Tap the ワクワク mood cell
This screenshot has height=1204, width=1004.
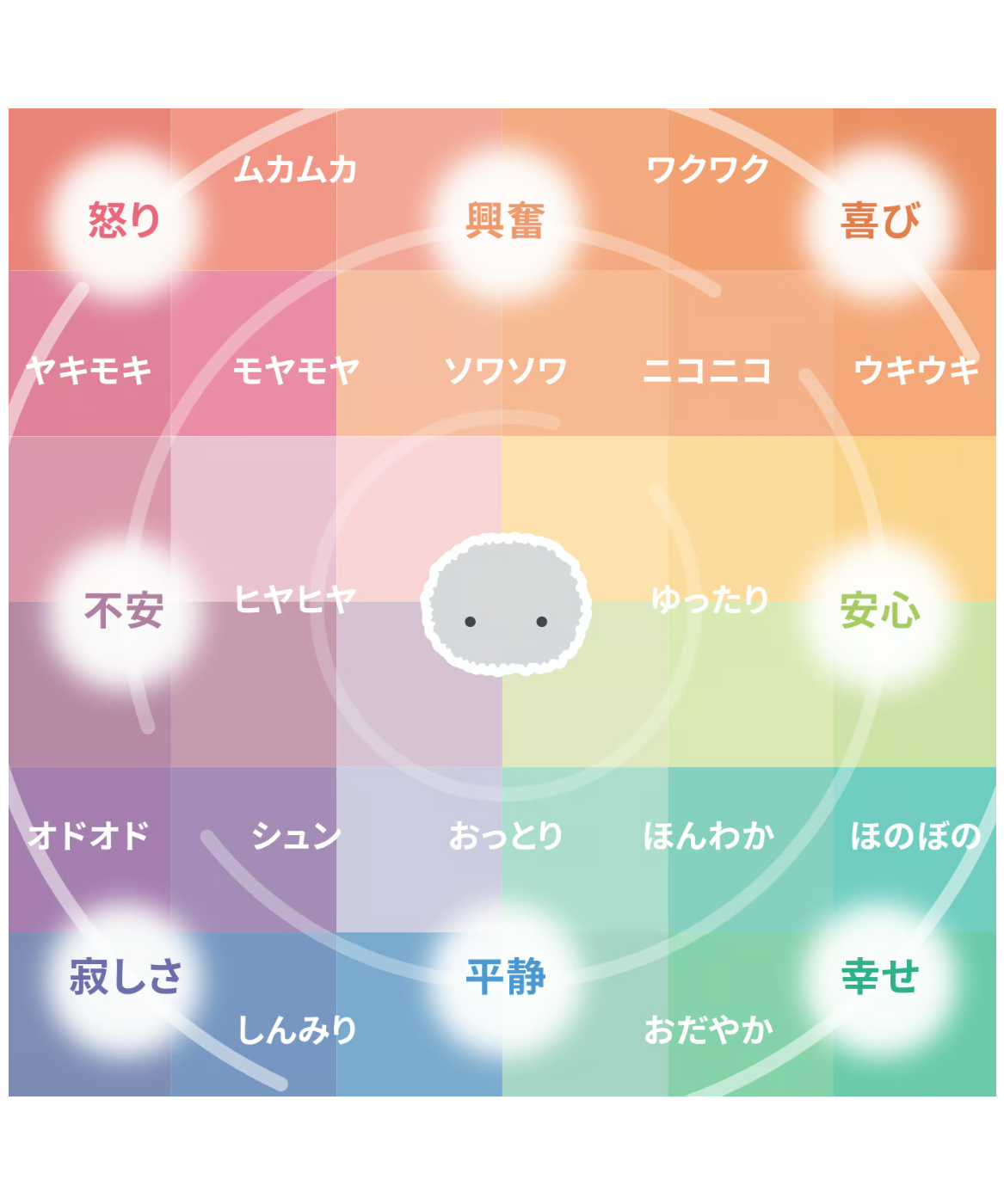tap(707, 169)
